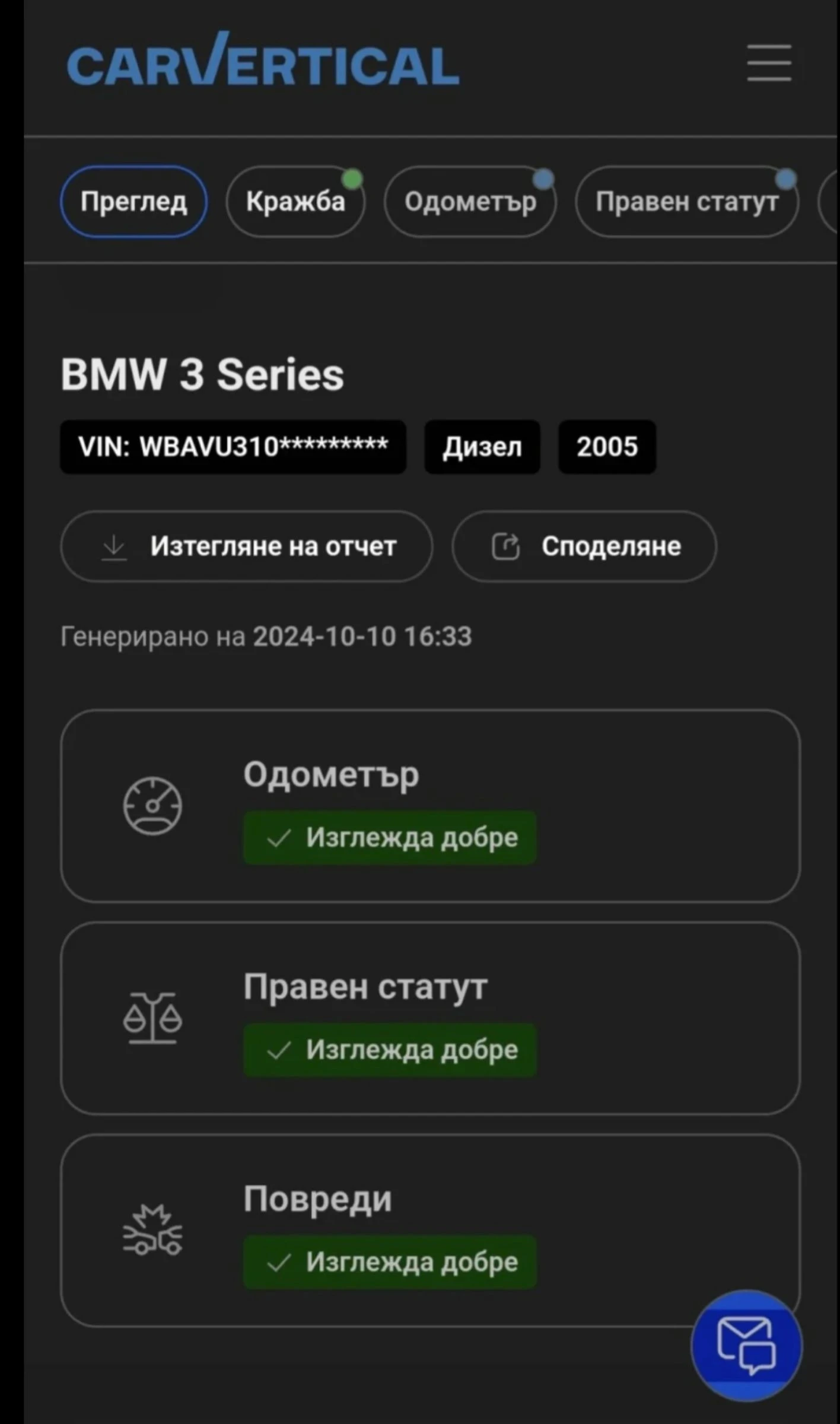Go to the carVertical home logo
The image size is (840, 1424).
point(263,61)
